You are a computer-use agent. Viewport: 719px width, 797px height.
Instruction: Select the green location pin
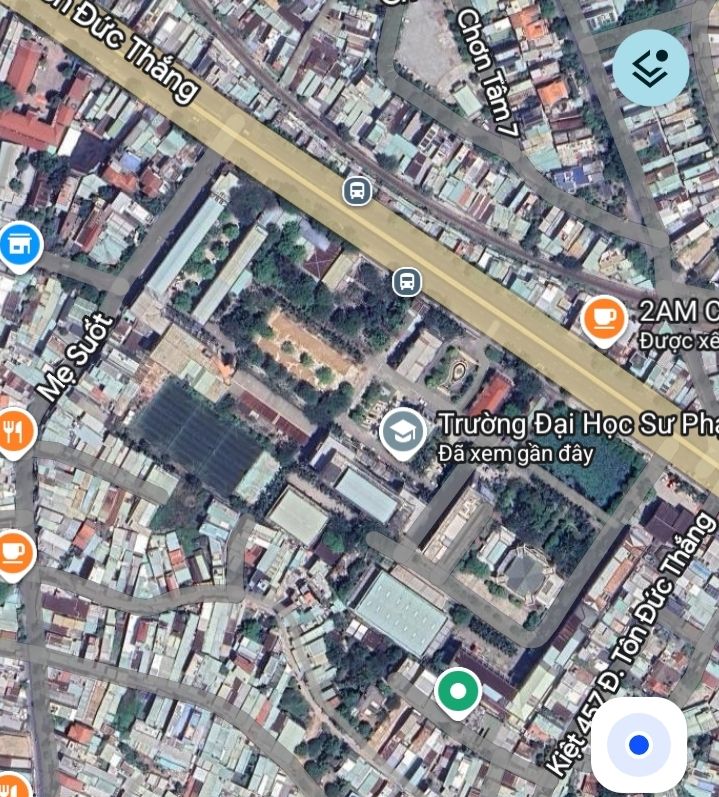[x=458, y=690]
